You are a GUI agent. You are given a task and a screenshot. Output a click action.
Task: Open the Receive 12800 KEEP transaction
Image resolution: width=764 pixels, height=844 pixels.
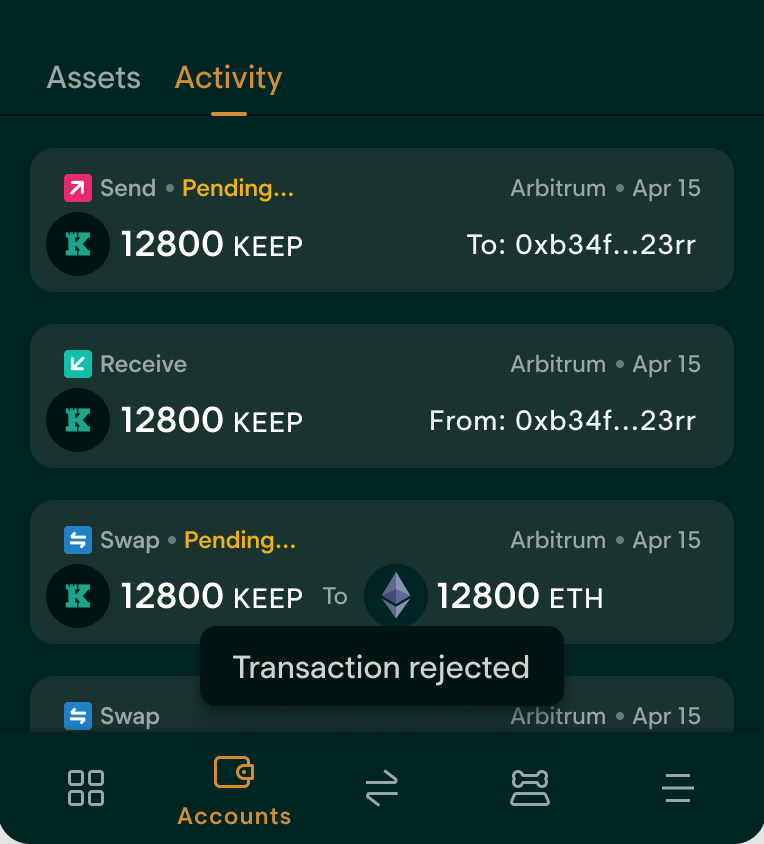[382, 396]
